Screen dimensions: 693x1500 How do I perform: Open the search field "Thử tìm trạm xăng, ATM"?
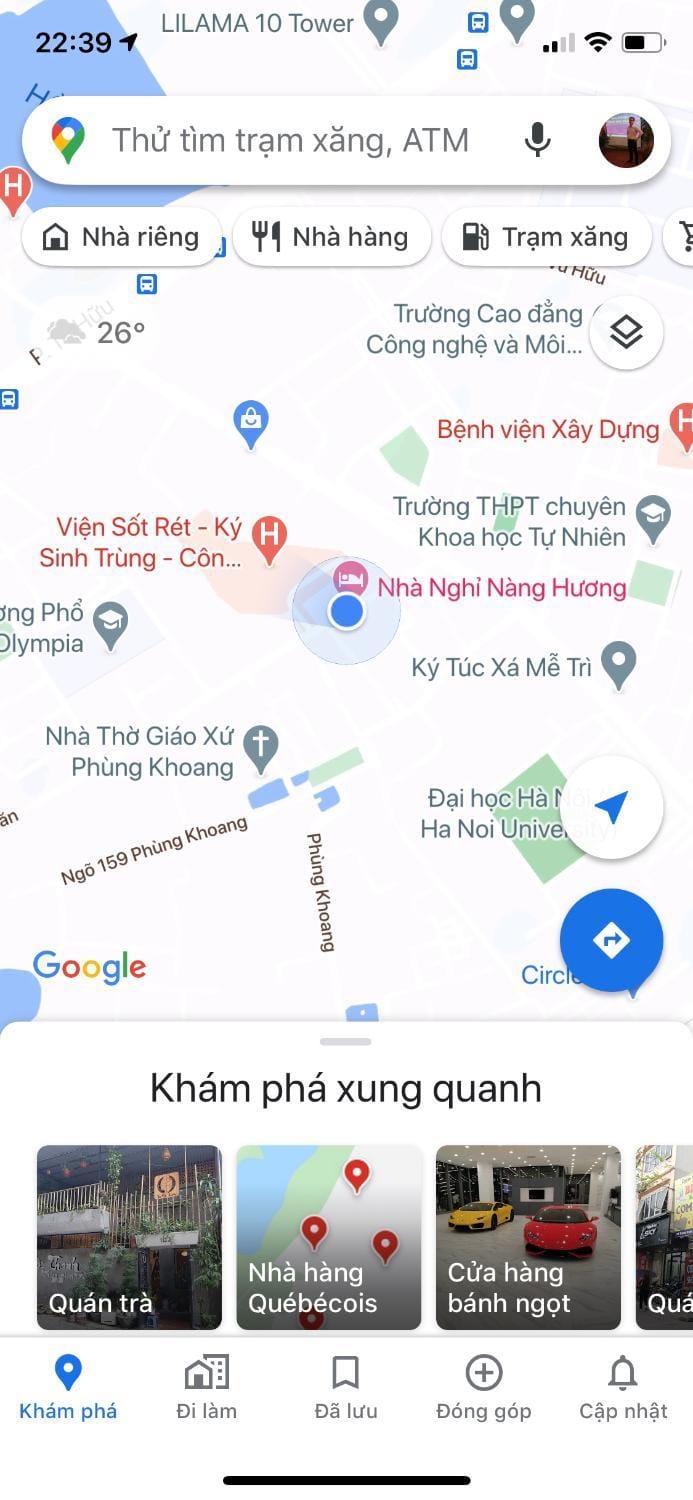pyautogui.click(x=290, y=141)
